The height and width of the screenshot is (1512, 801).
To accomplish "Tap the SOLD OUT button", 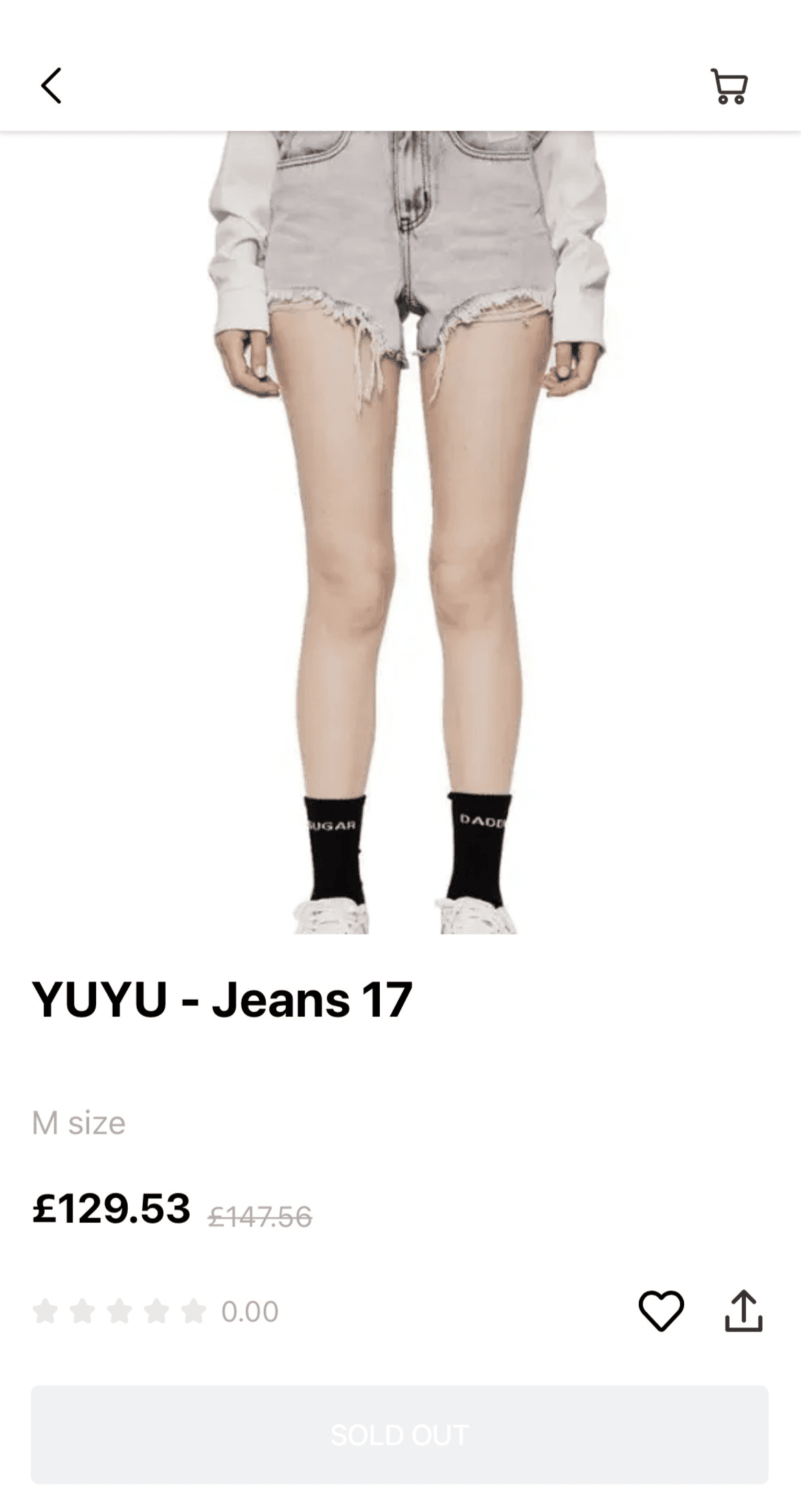I will coord(399,1434).
